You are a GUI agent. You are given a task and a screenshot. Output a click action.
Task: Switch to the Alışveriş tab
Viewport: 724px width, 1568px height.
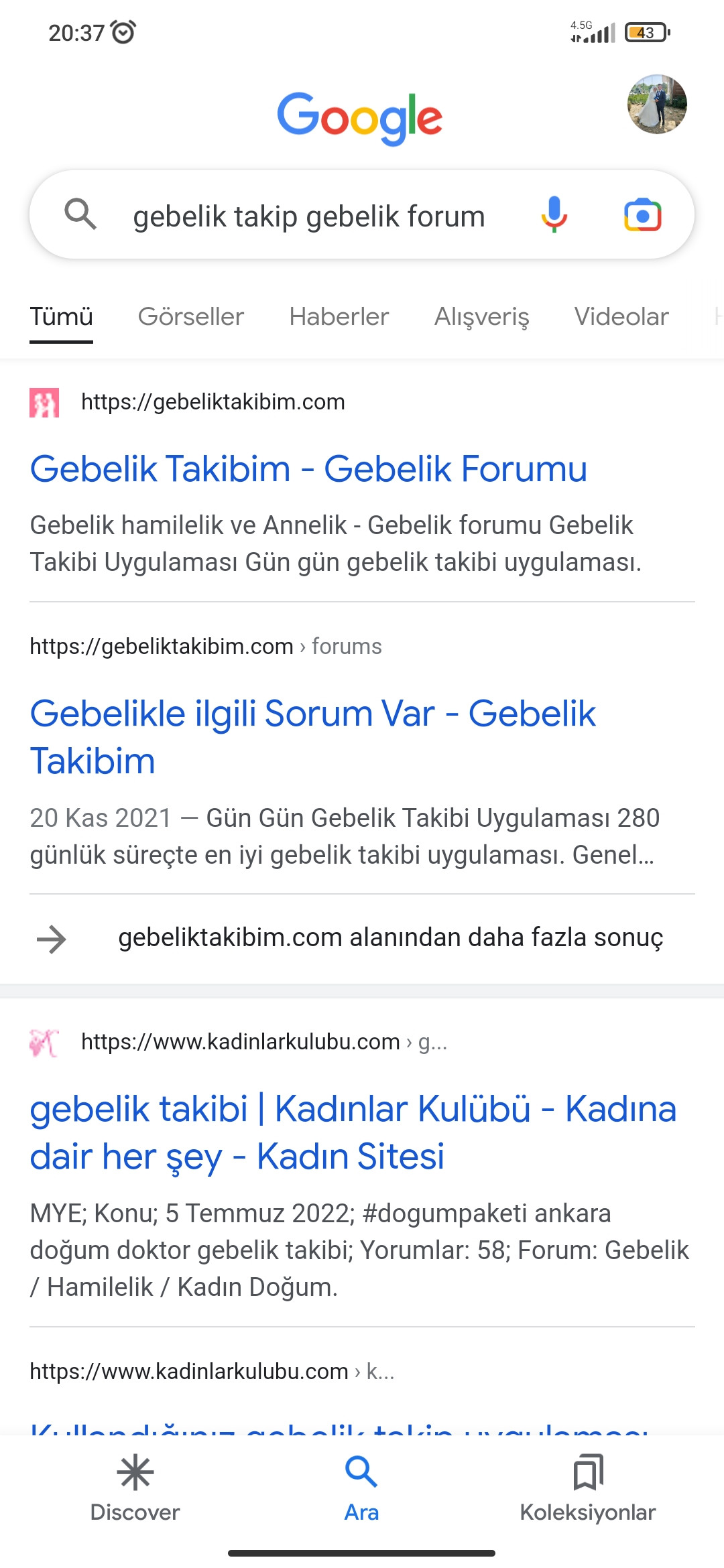481,316
